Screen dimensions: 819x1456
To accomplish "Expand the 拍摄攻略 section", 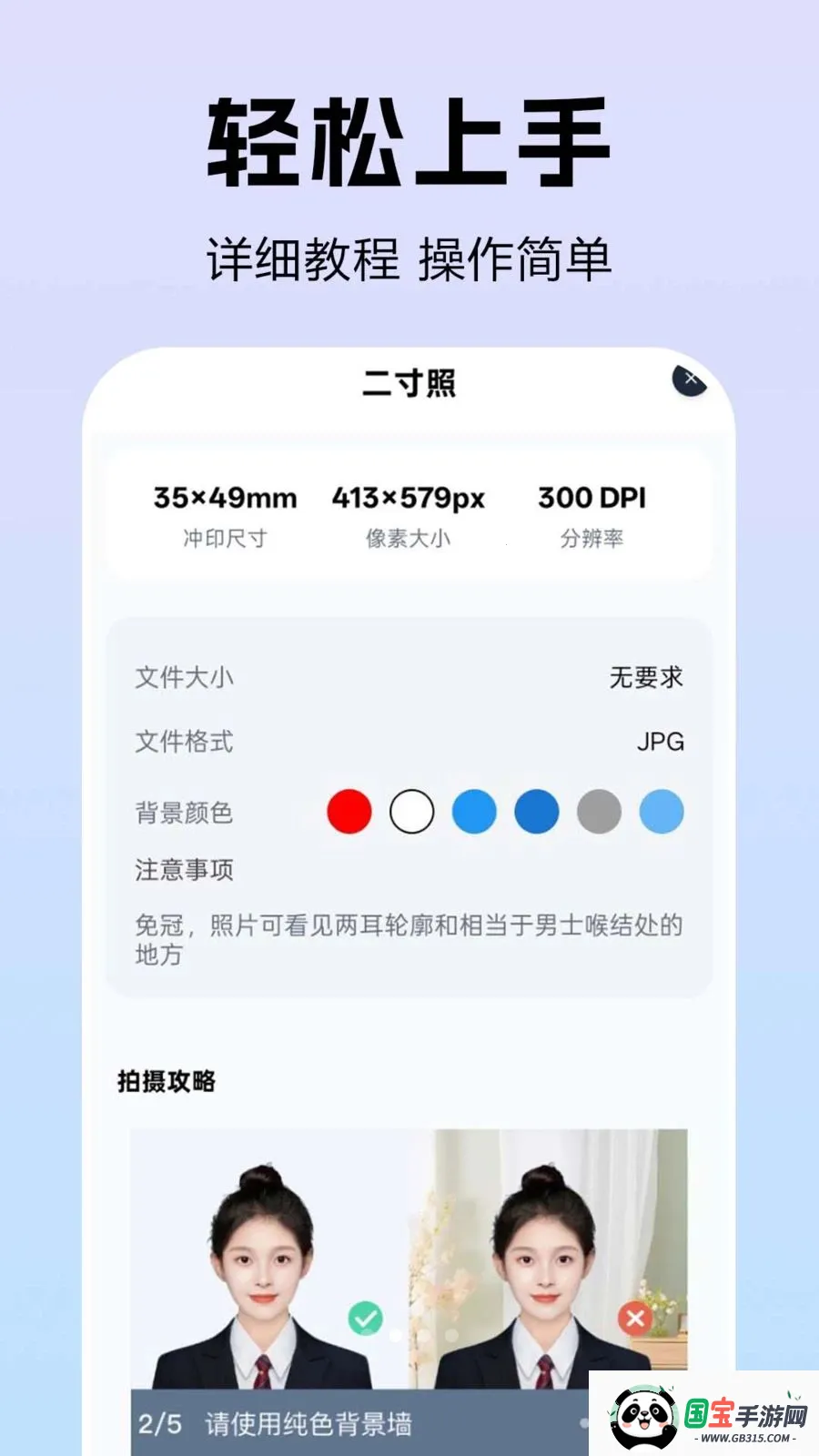I will (167, 1082).
